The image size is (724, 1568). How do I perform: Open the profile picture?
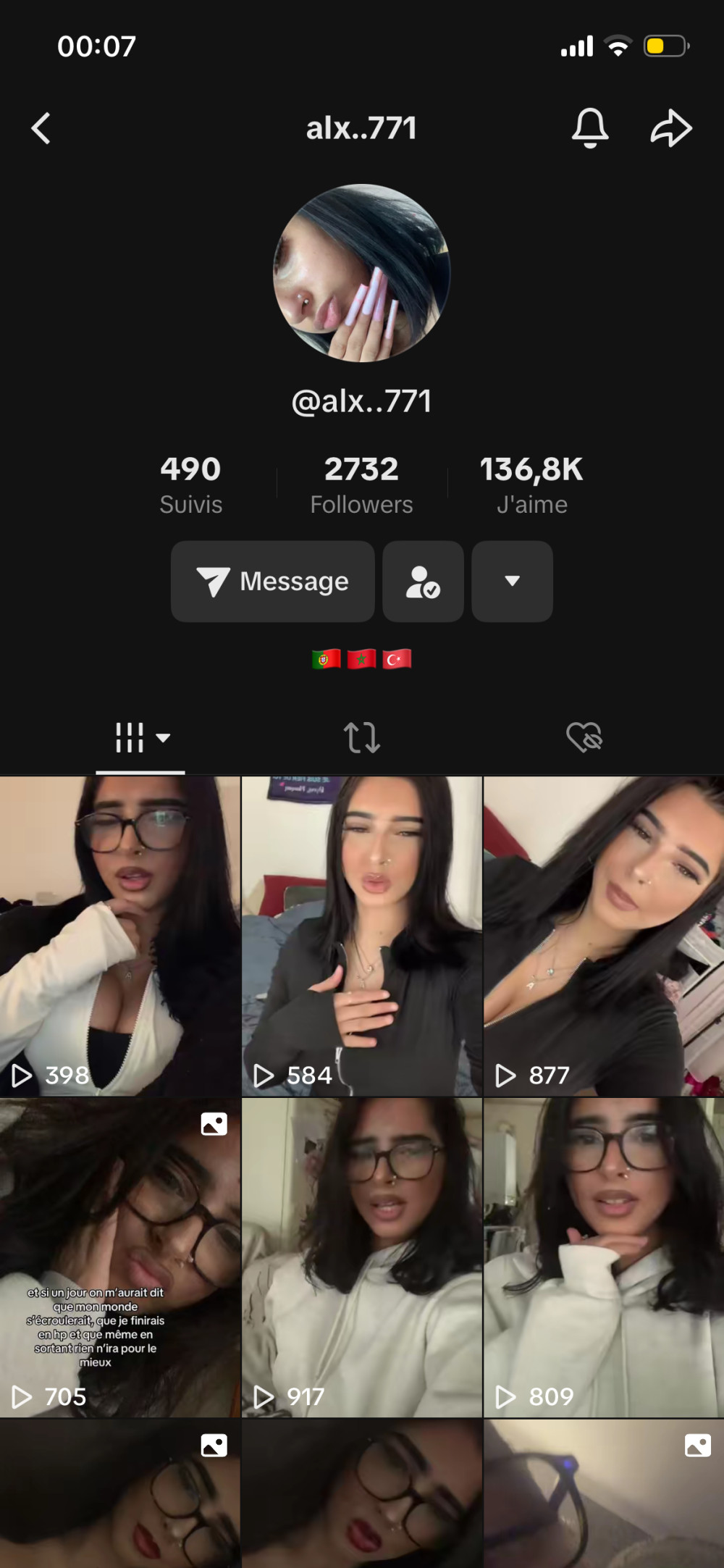(361, 273)
